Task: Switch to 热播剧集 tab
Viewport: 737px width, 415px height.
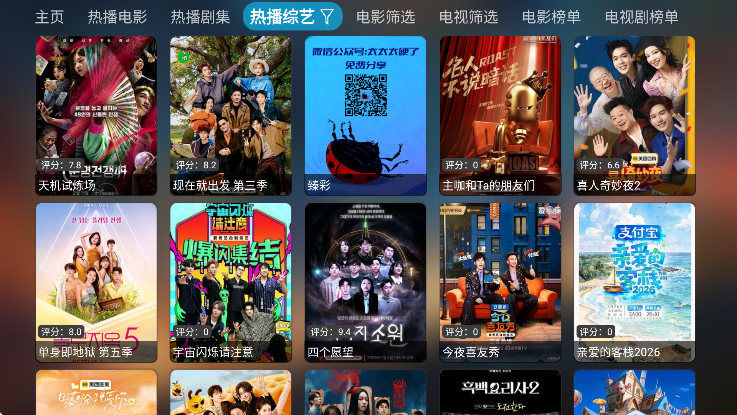Action: [x=200, y=17]
